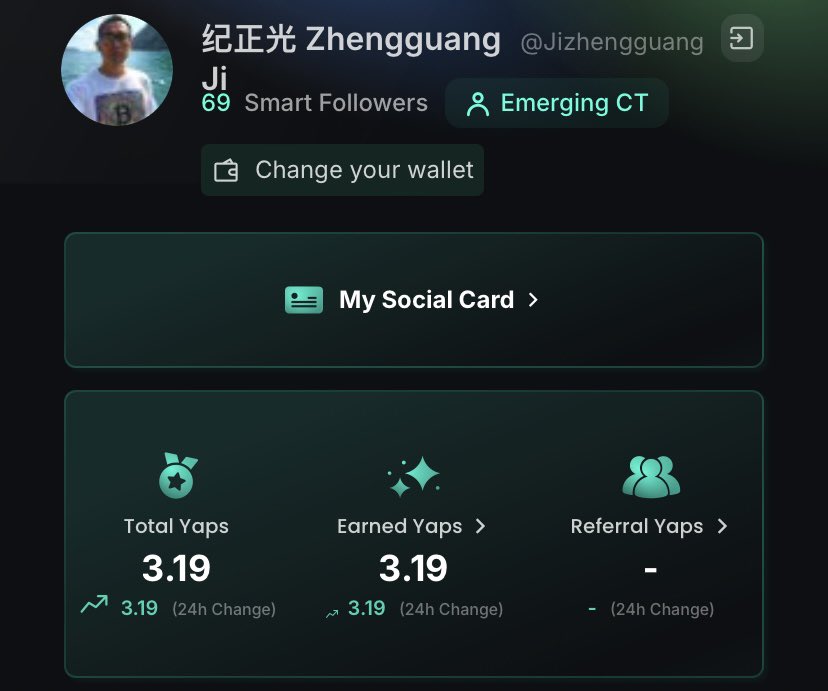828x691 pixels.
Task: Open Change your wallet
Action: pos(343,170)
